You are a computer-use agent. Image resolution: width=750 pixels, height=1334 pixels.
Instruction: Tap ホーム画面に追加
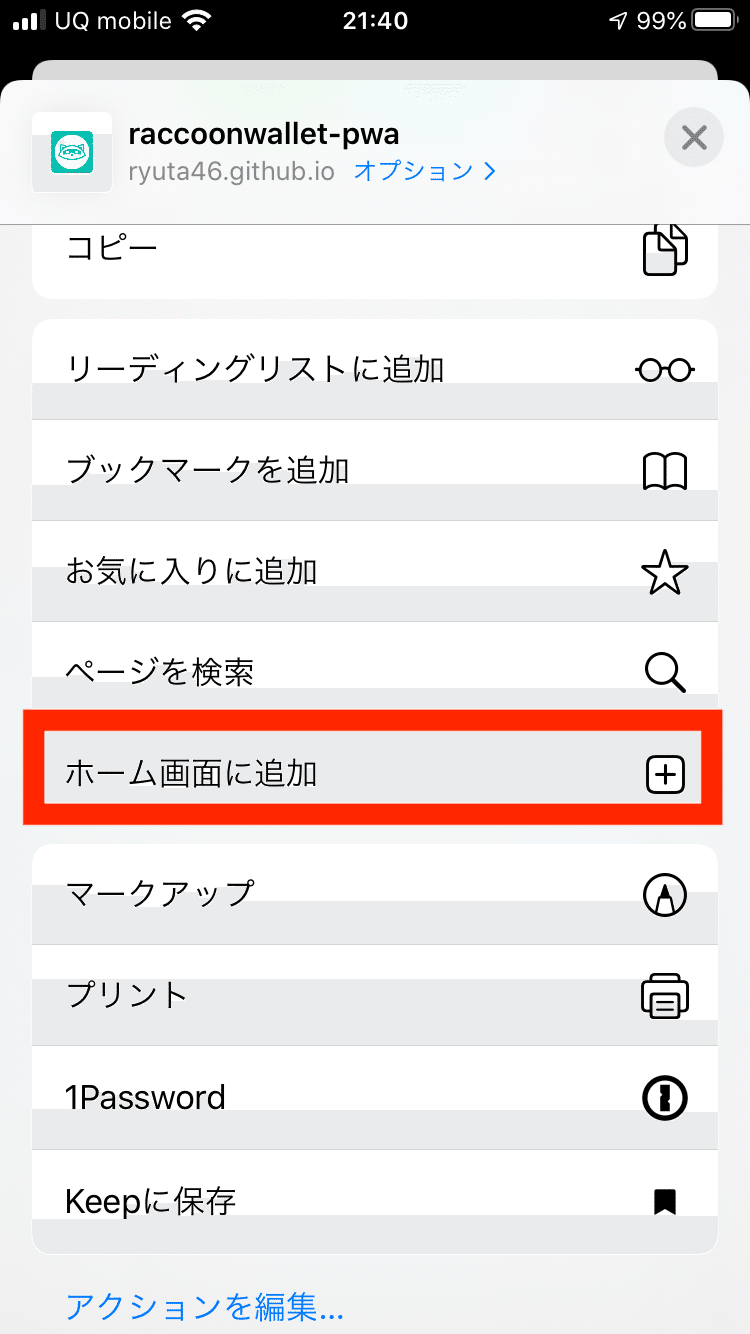(375, 773)
